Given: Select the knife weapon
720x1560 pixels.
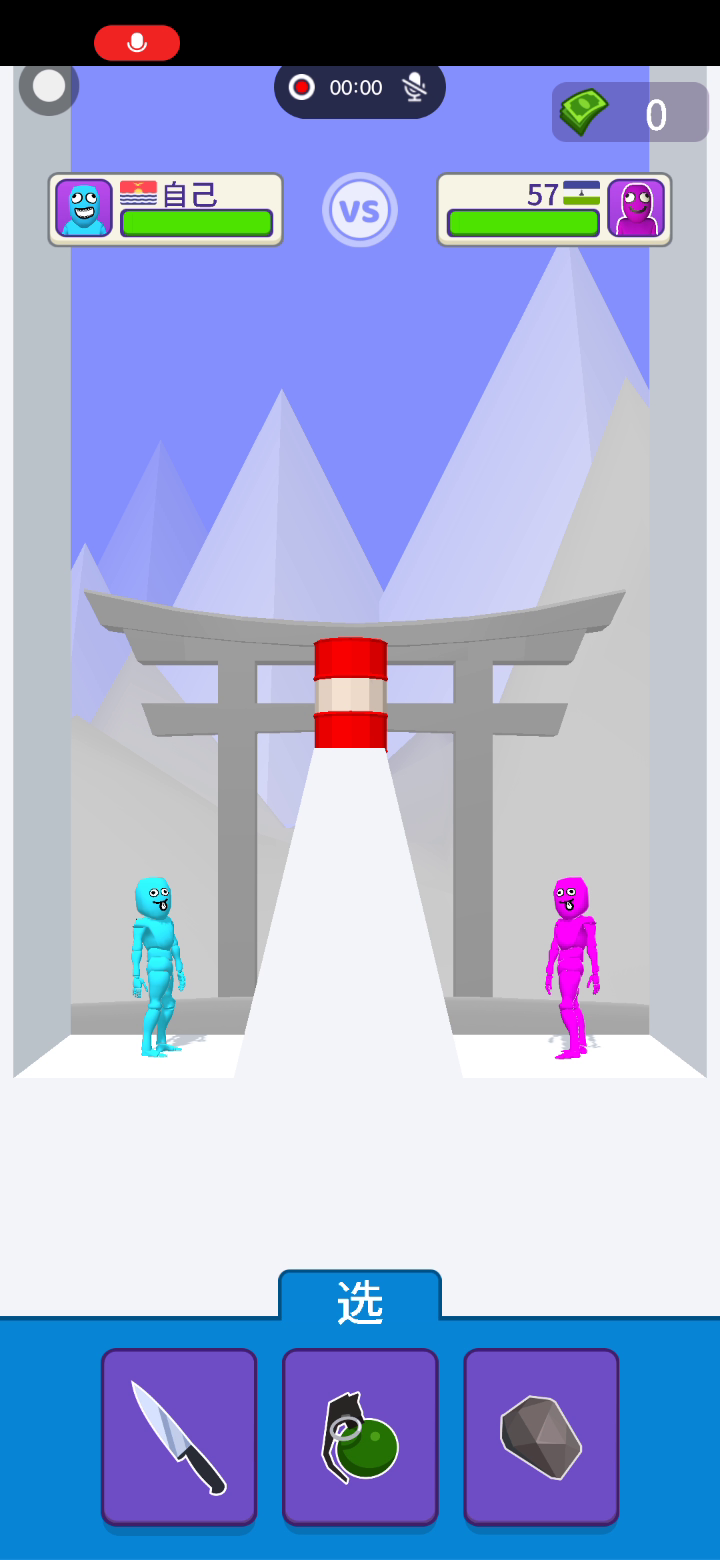Looking at the screenshot, I should coord(179,1437).
